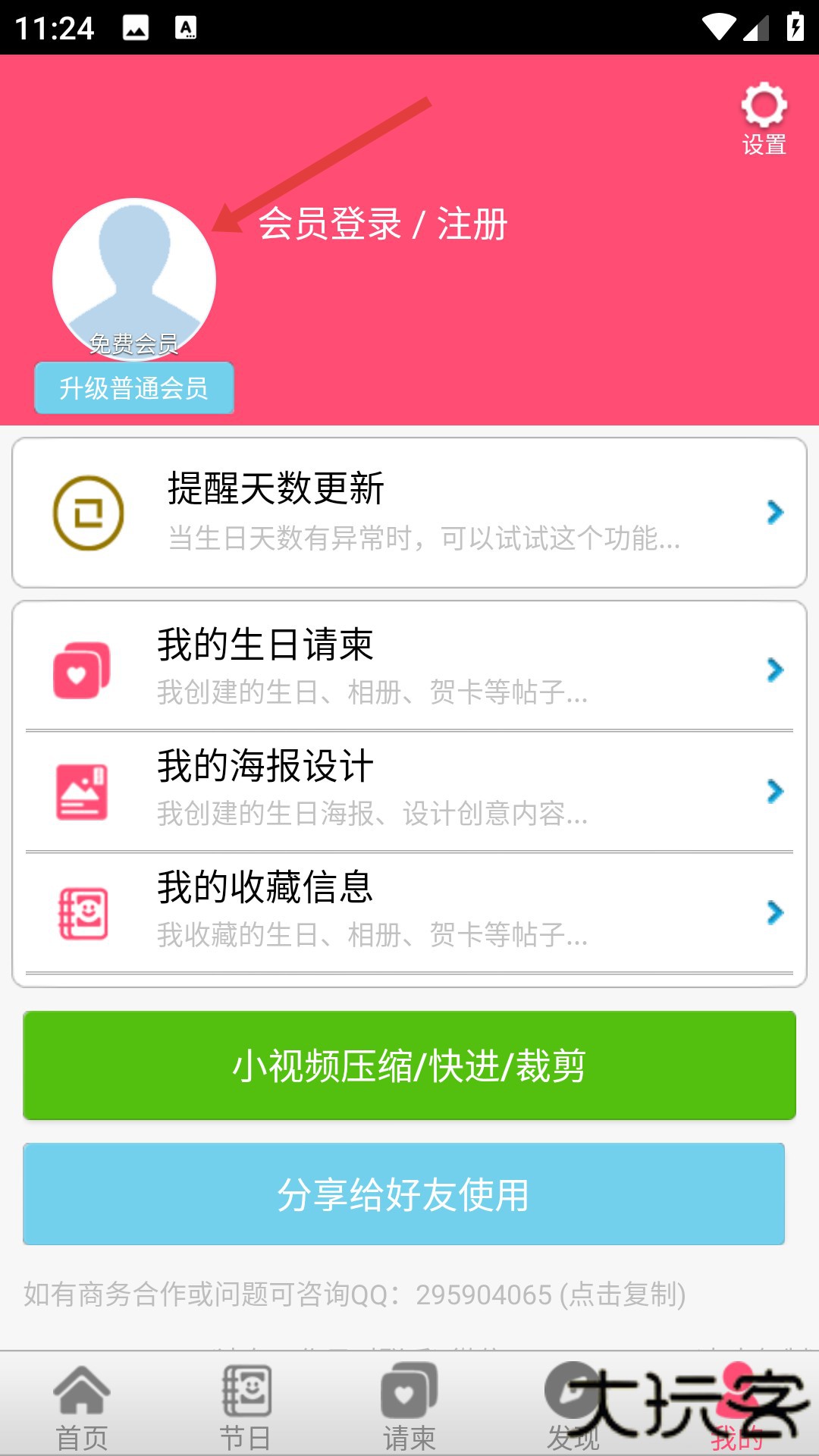Switch to the 首页 tab
This screenshot has width=819, height=1456.
(x=82, y=1407)
